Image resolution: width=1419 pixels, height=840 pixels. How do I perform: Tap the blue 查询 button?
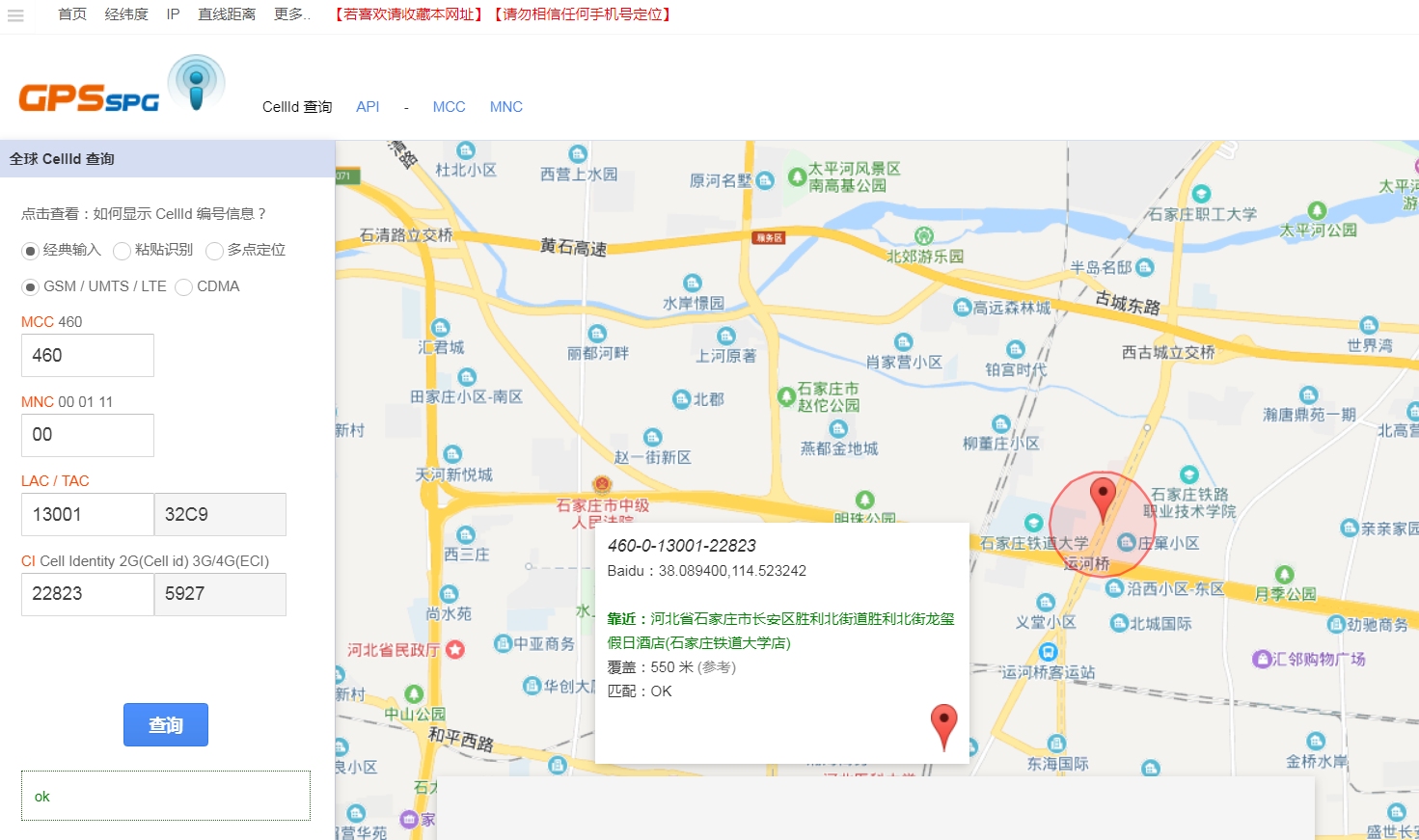(x=165, y=724)
